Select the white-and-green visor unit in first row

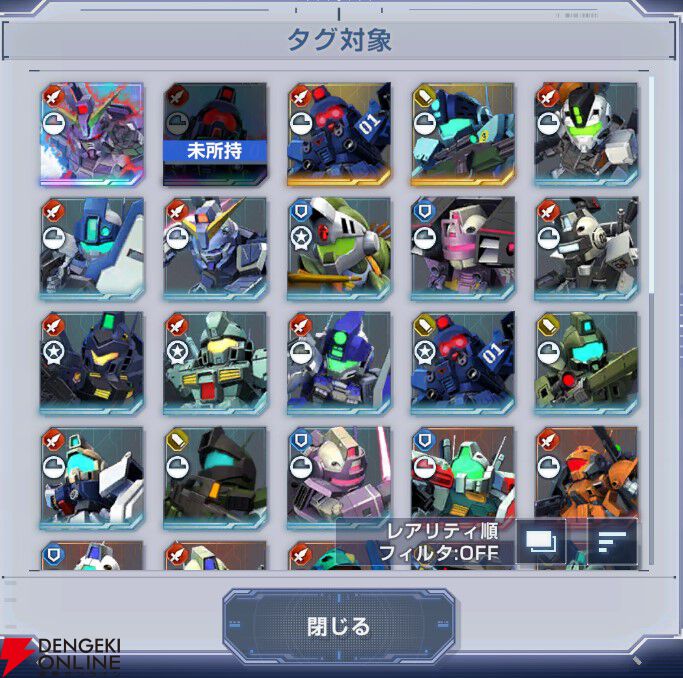[x=586, y=134]
